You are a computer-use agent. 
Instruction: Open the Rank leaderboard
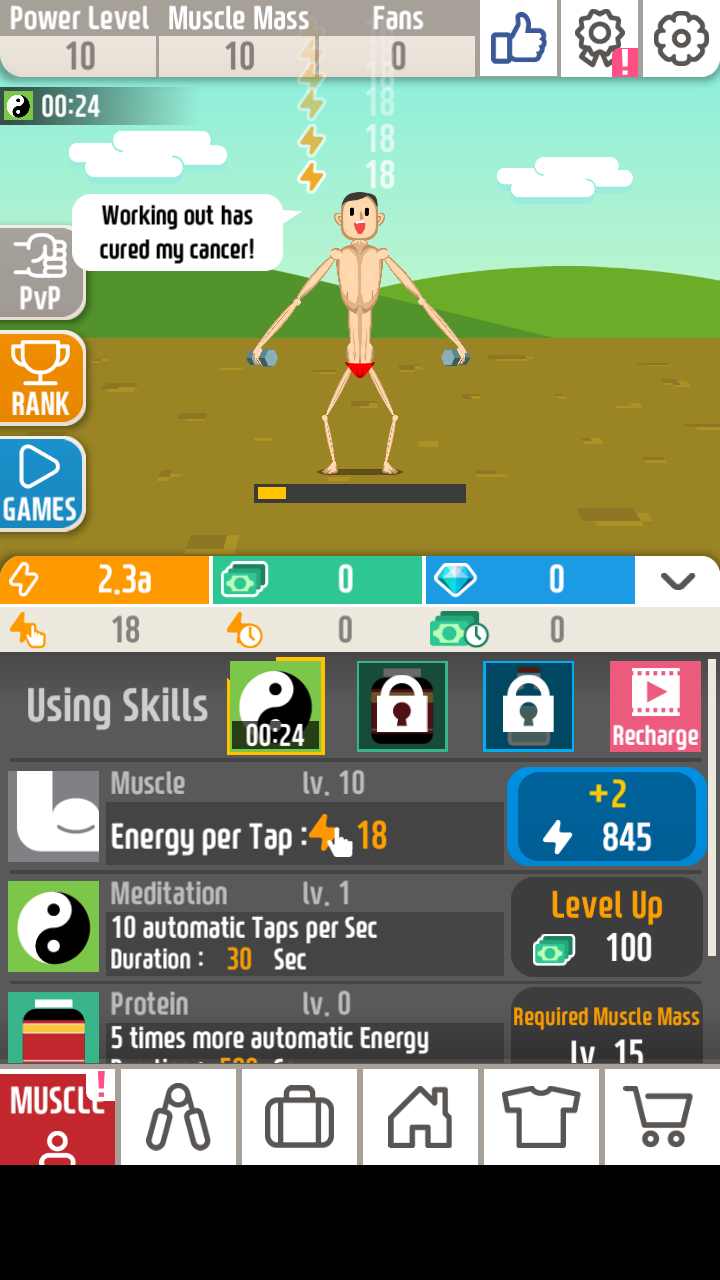point(40,378)
